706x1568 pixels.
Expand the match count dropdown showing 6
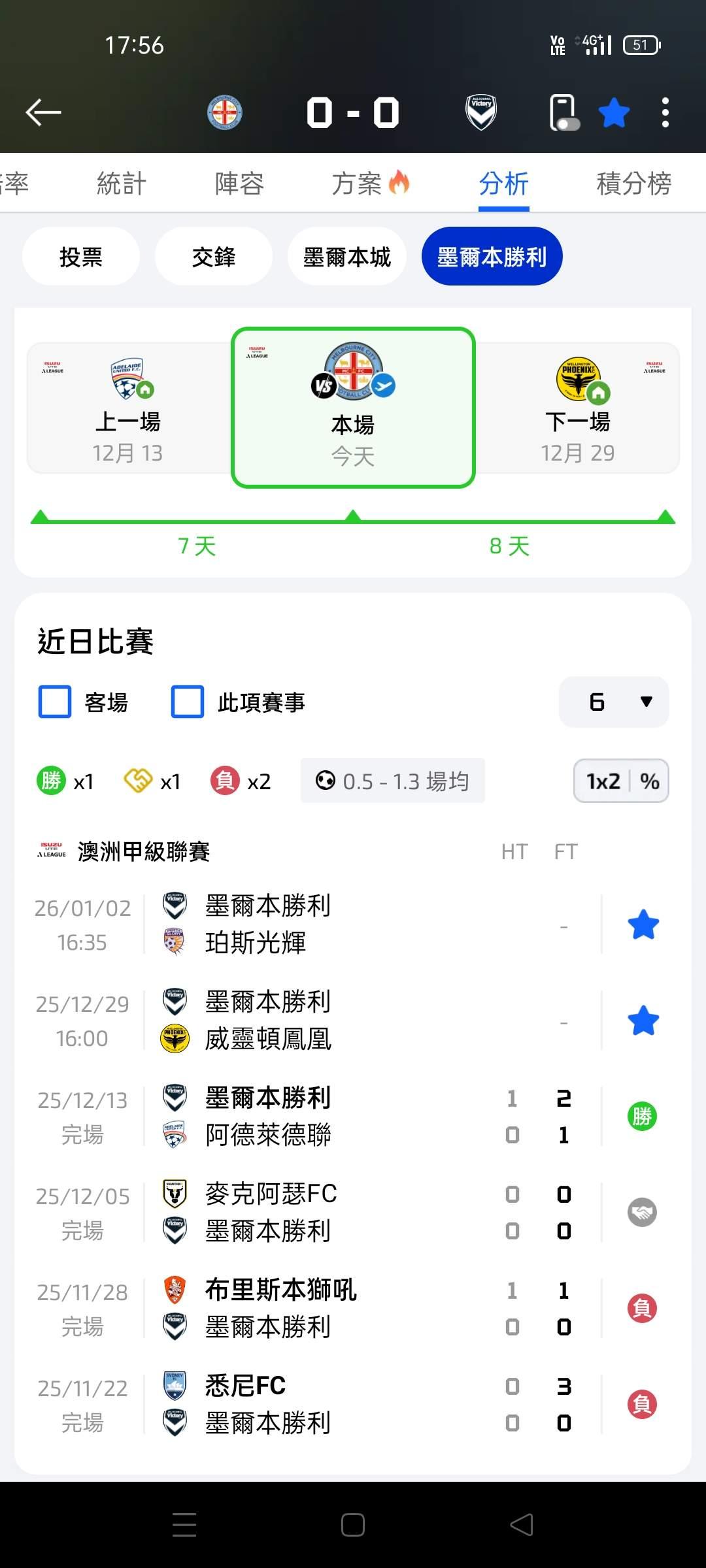pos(614,702)
